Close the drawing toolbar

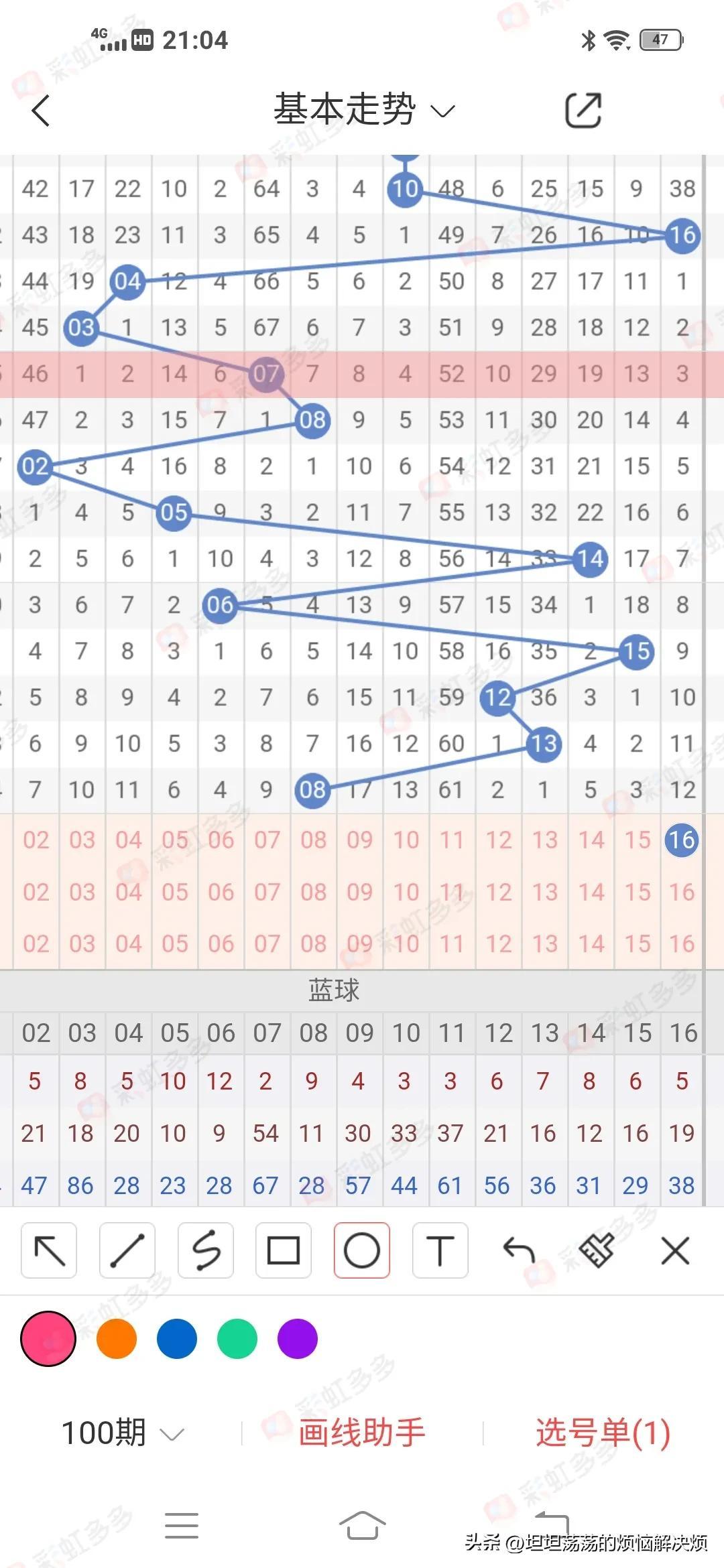[675, 1250]
